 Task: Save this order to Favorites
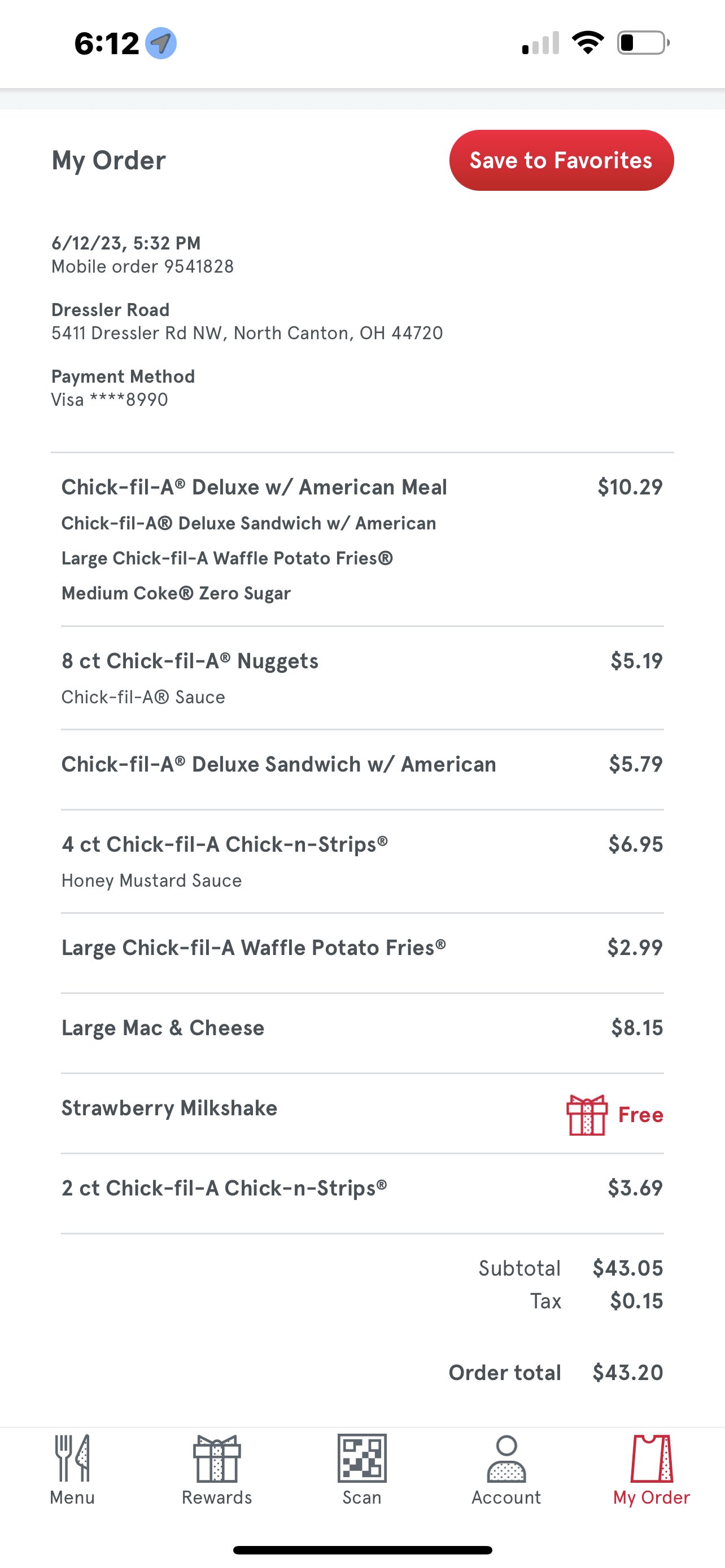pos(561,160)
